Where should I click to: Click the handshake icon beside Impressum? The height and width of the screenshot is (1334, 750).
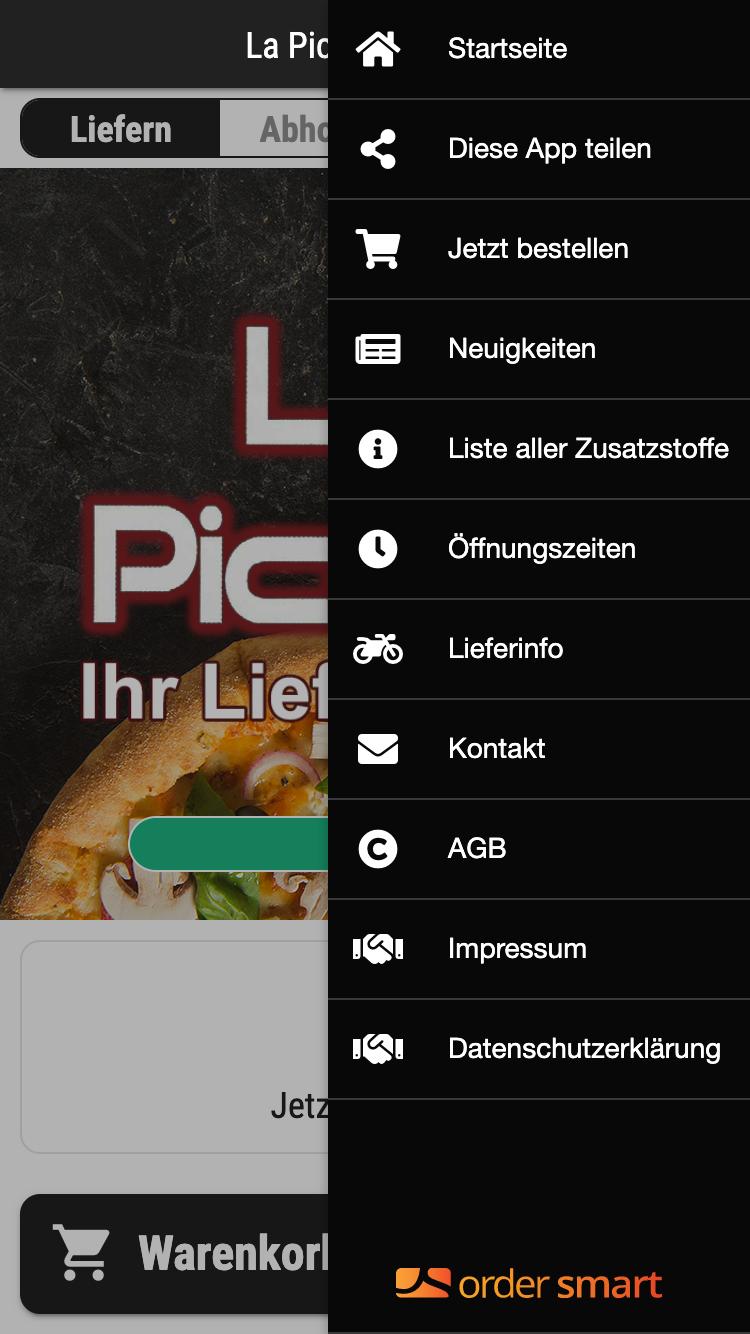click(x=378, y=948)
